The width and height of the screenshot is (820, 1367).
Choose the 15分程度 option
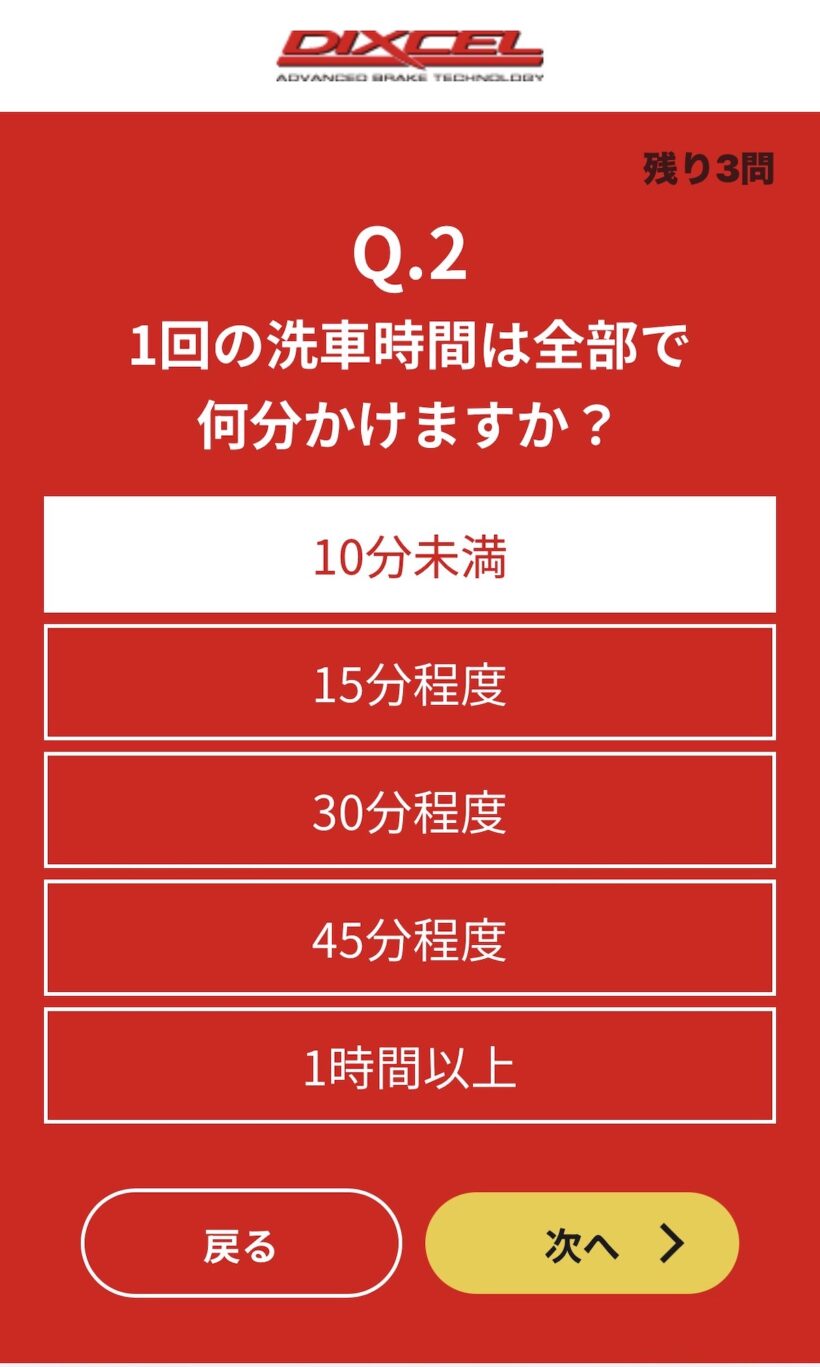410,682
